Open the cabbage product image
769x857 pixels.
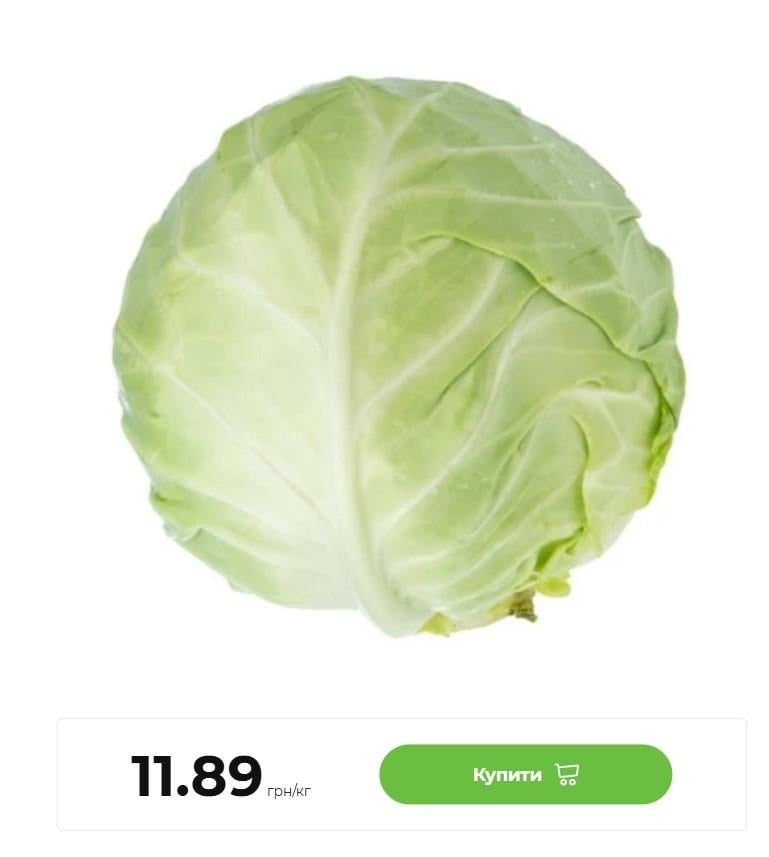pos(398,355)
